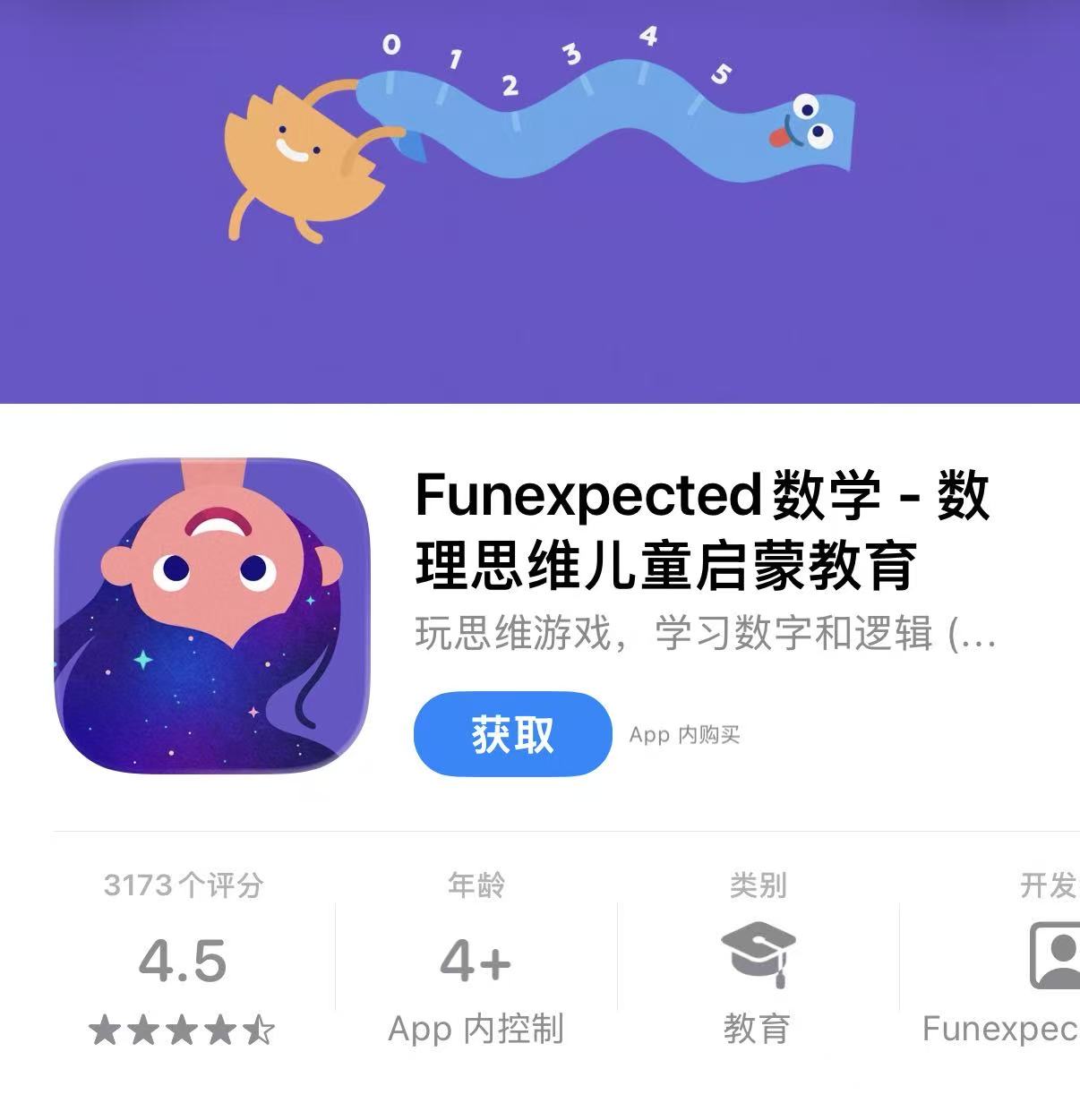View the 年龄 4+ age rating details
This screenshot has height=1120, width=1080.
pyautogui.click(x=476, y=960)
